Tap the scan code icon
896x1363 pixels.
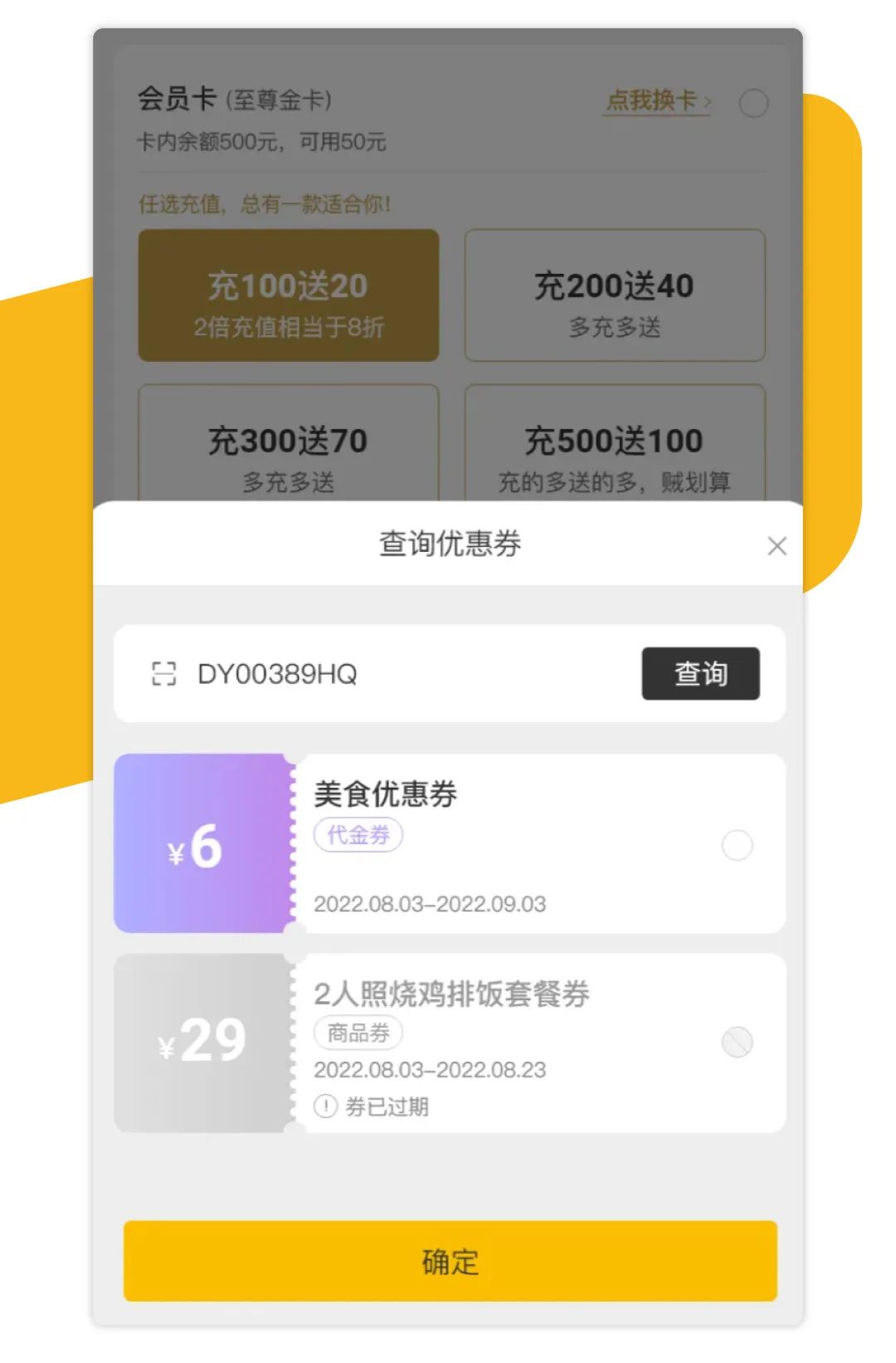point(164,674)
